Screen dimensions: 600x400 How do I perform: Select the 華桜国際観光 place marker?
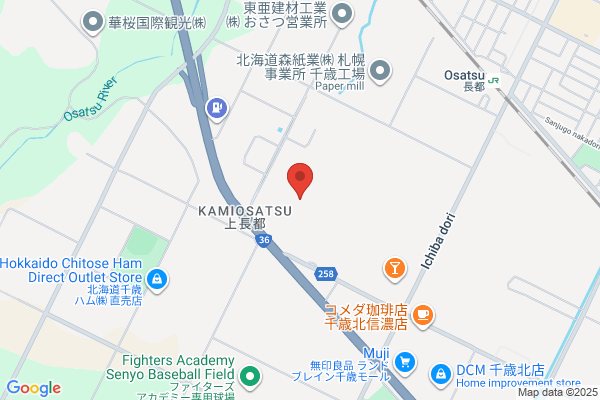[x=93, y=23]
